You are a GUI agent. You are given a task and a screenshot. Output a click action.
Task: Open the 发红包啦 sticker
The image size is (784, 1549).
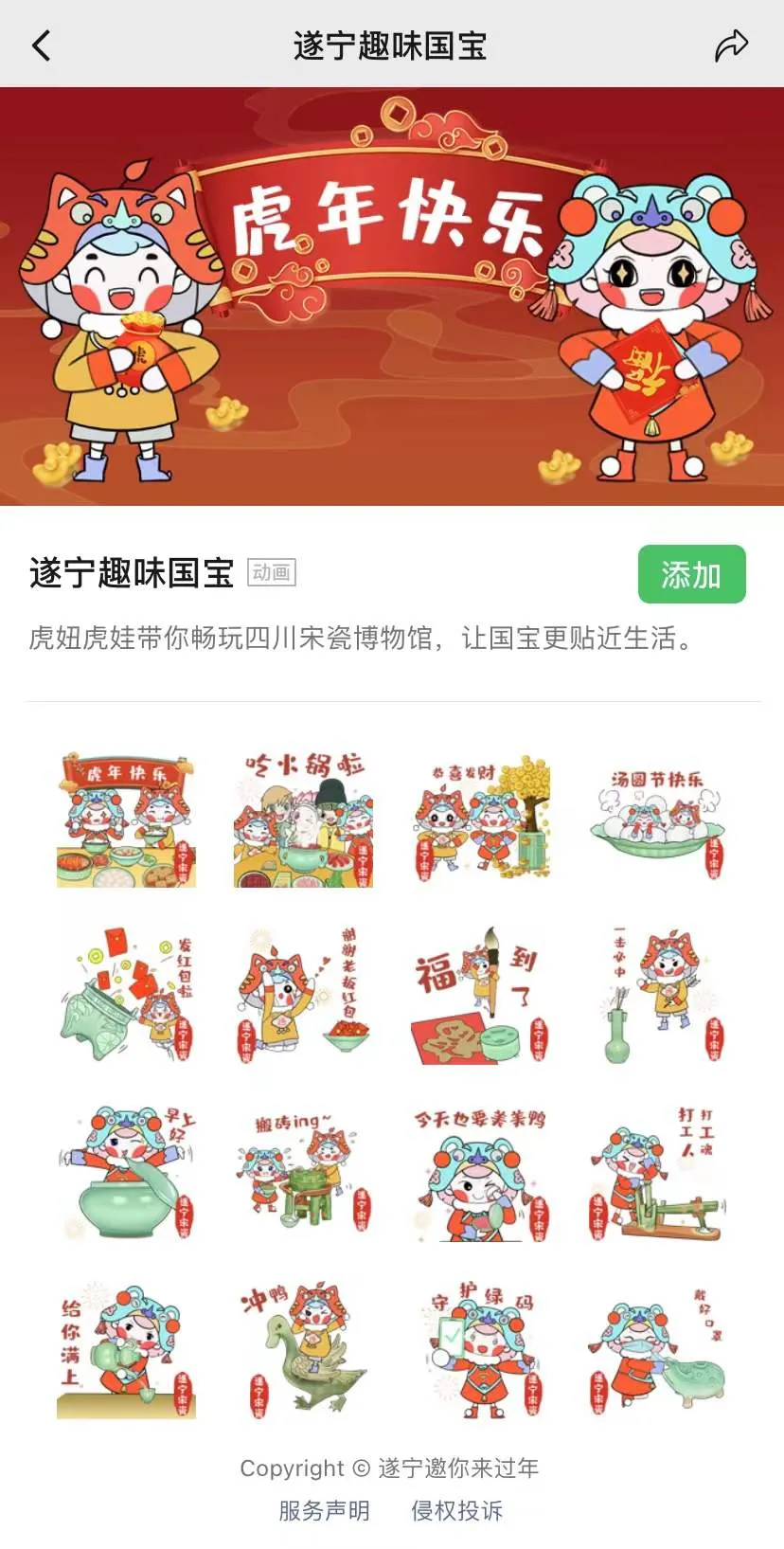click(127, 996)
